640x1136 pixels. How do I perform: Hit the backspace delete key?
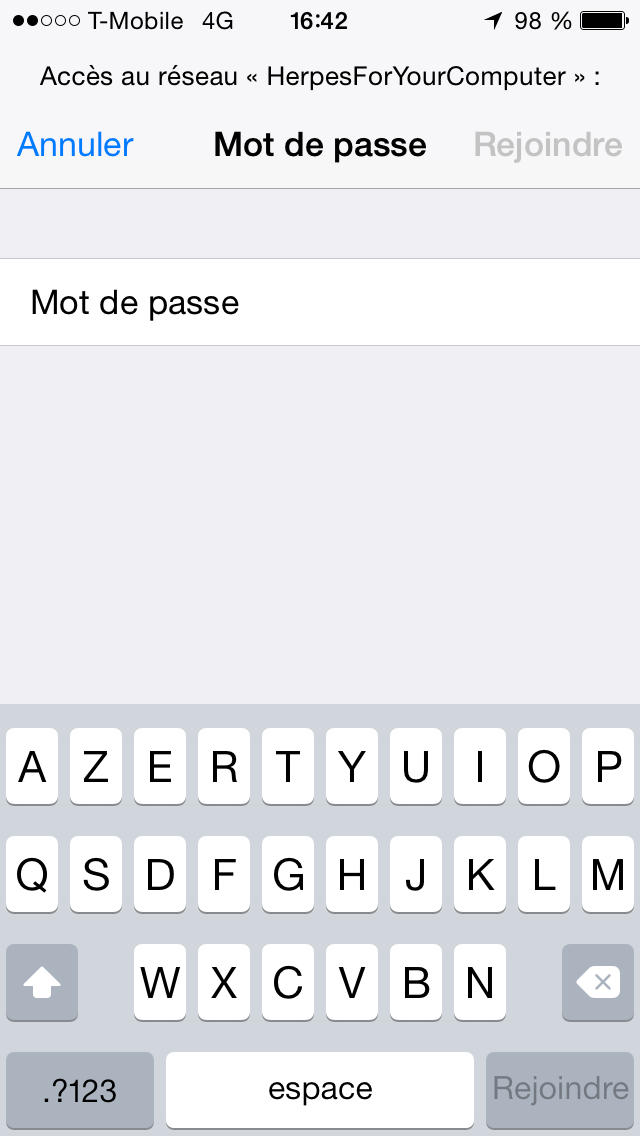pyautogui.click(x=598, y=982)
